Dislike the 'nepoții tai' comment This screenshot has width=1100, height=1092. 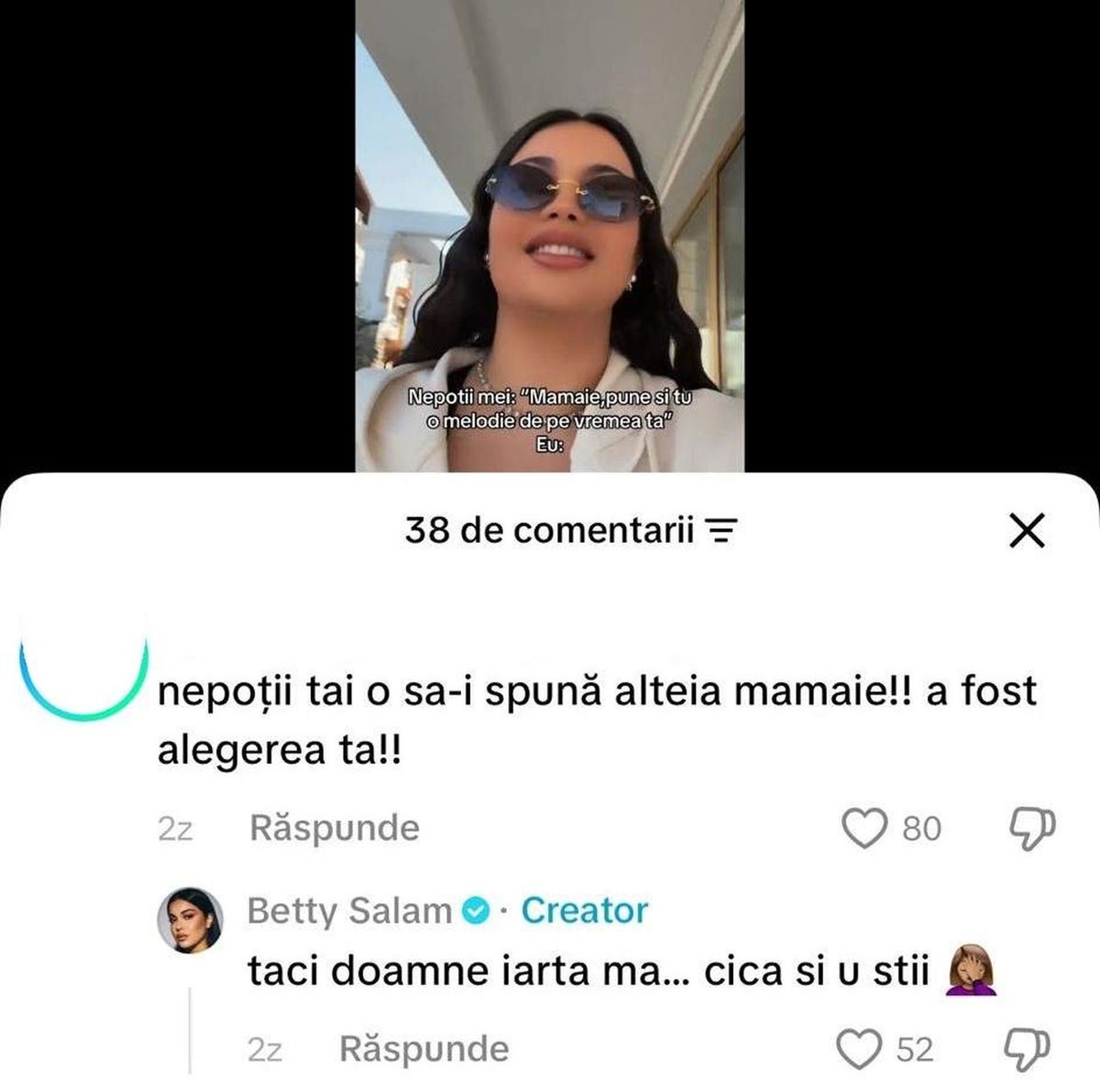pyautogui.click(x=1032, y=828)
